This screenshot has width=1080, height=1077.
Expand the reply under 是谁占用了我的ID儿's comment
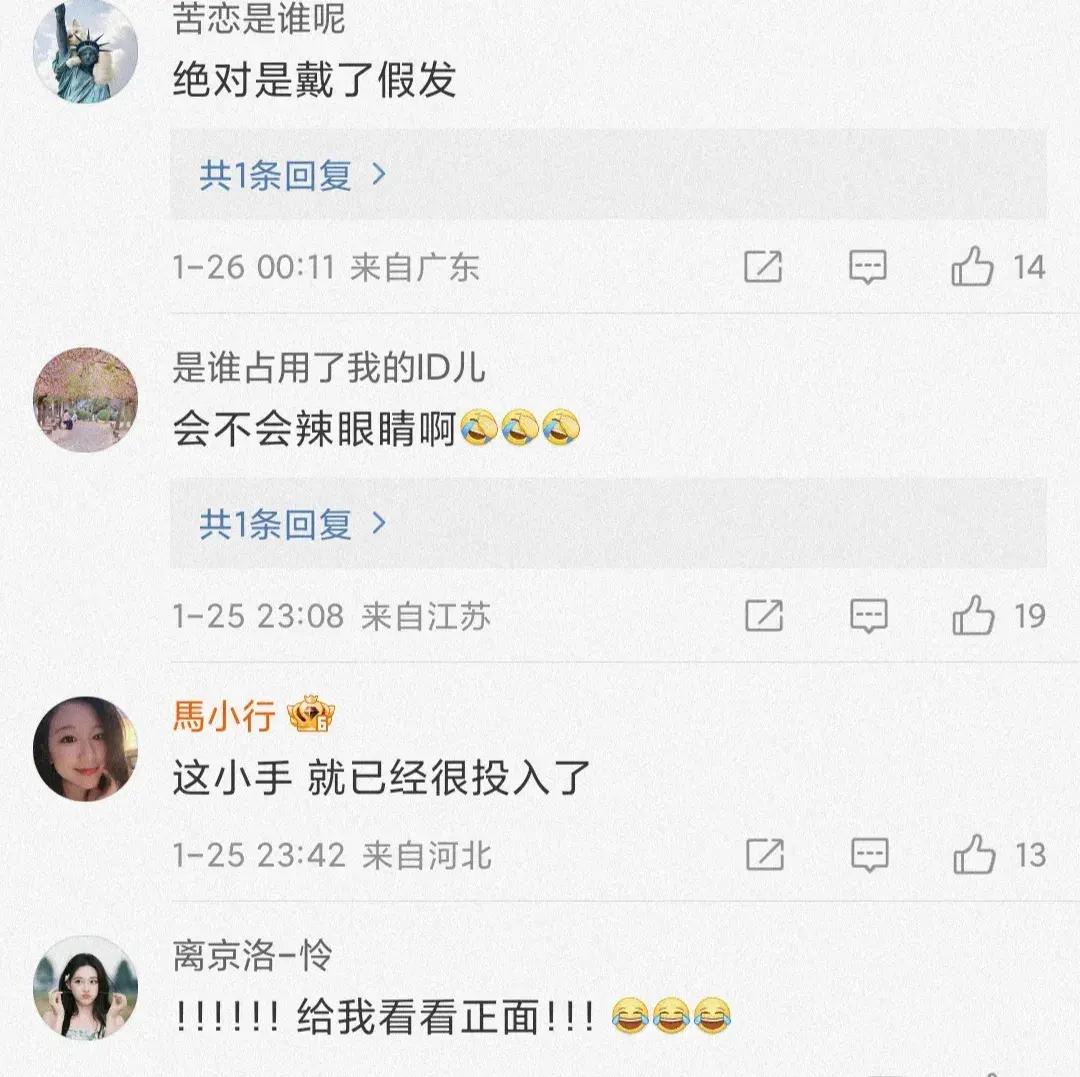point(292,524)
